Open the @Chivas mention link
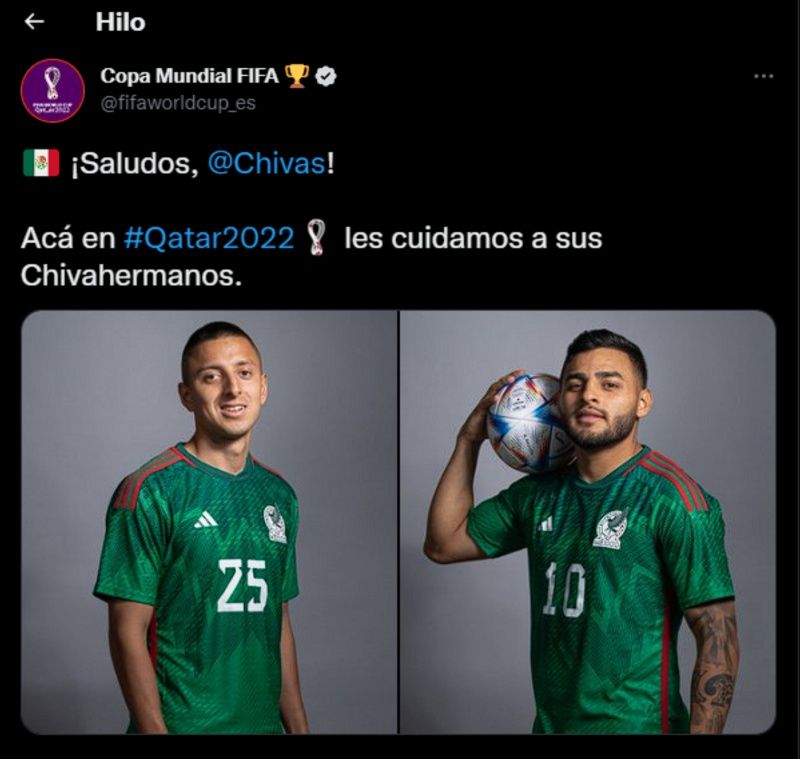Image resolution: width=800 pixels, height=759 pixels. click(266, 164)
